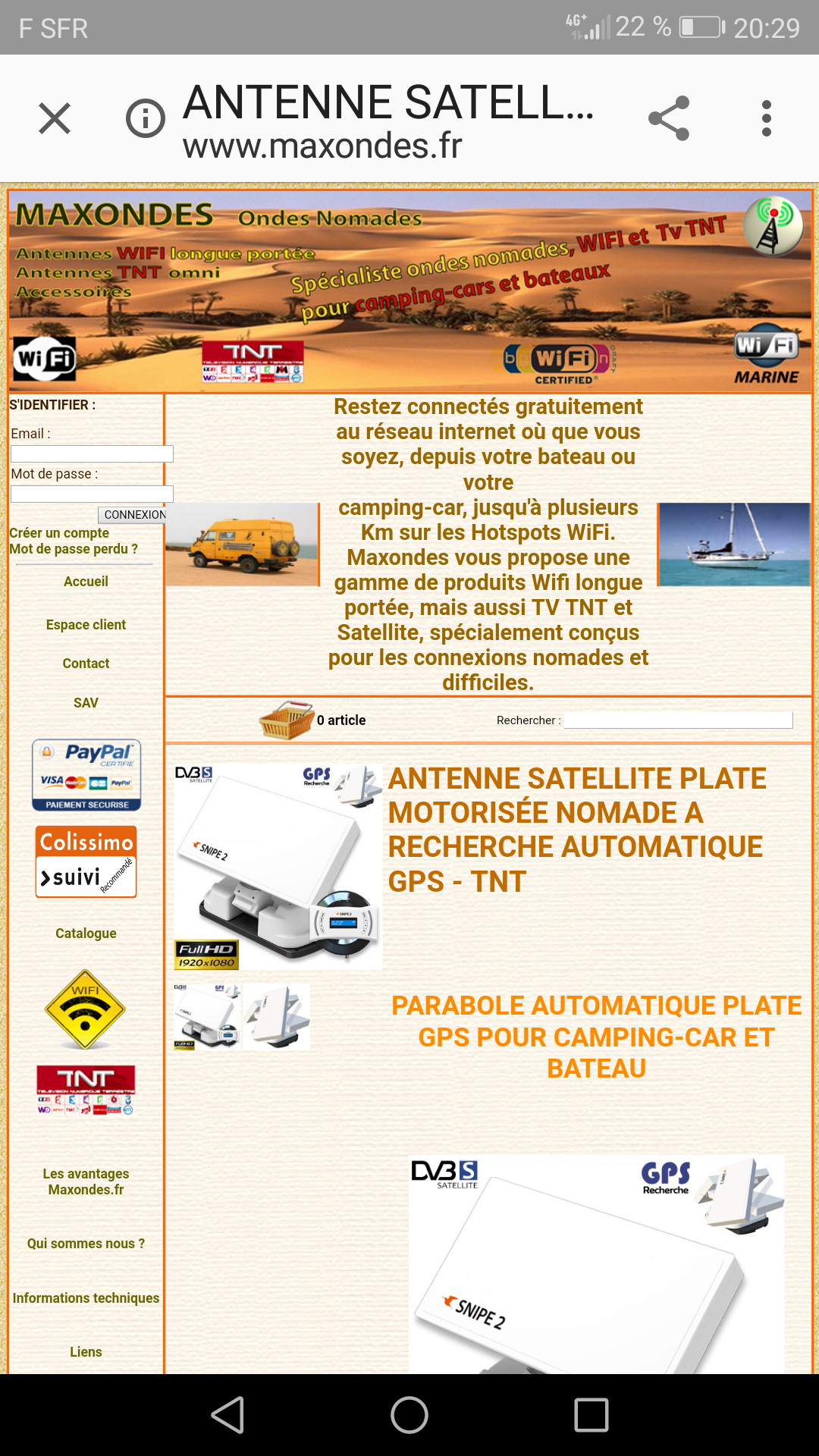Open Mot de passe perdu link
The height and width of the screenshot is (1456, 819).
pos(74,549)
